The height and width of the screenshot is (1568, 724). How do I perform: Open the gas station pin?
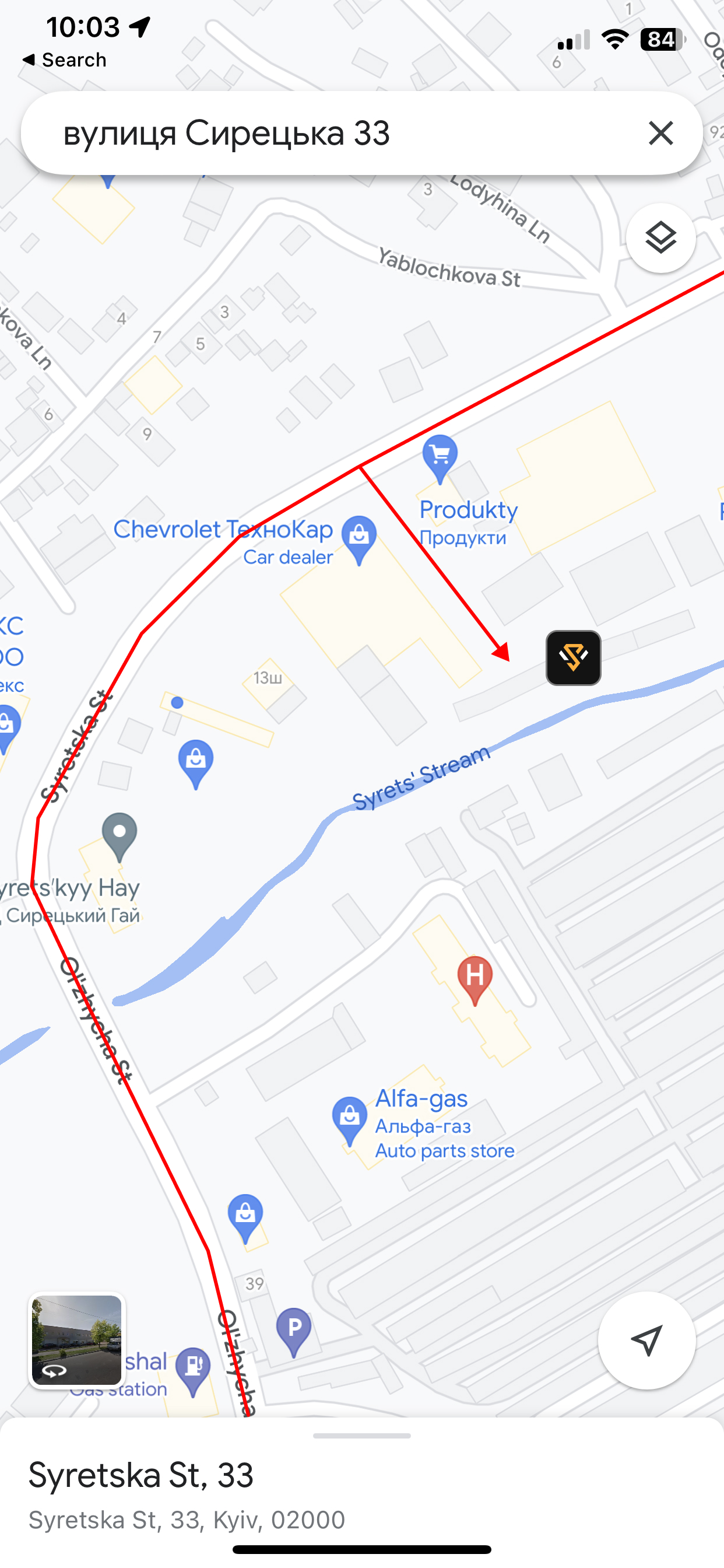tap(193, 1372)
